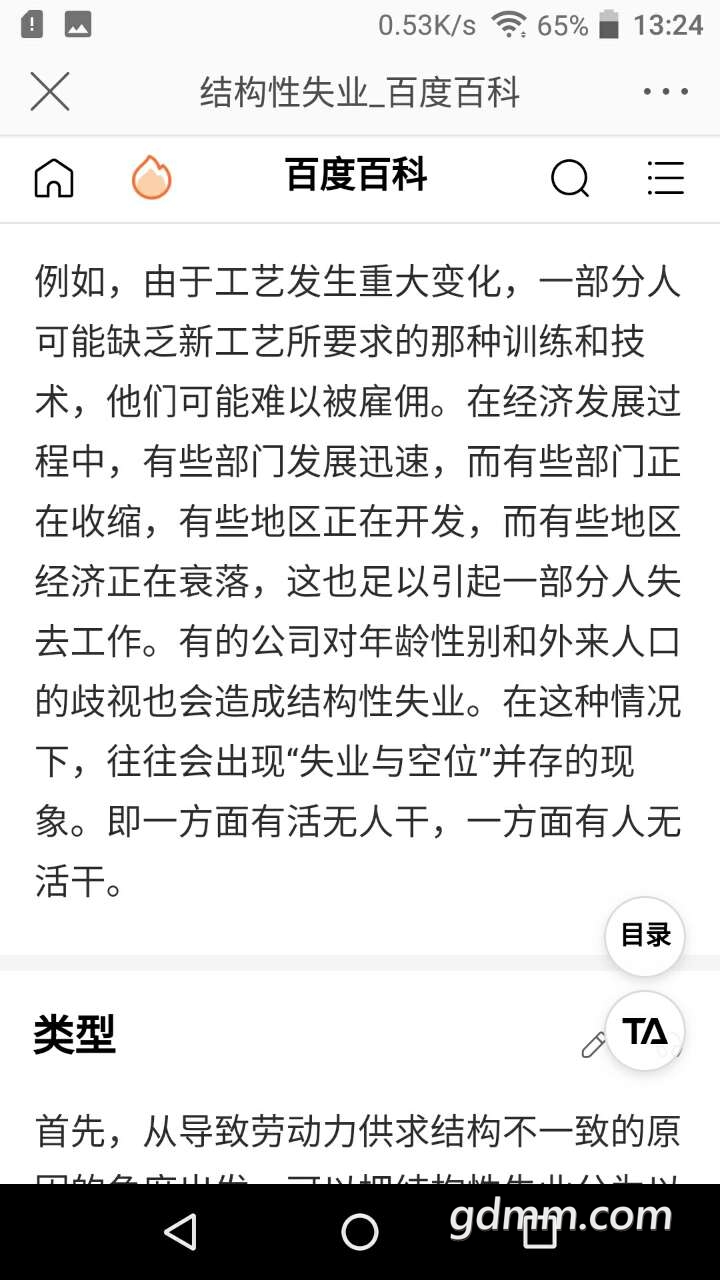Image resolution: width=720 pixels, height=1280 pixels.
Task: Tap the TA floating button
Action: 645,1031
